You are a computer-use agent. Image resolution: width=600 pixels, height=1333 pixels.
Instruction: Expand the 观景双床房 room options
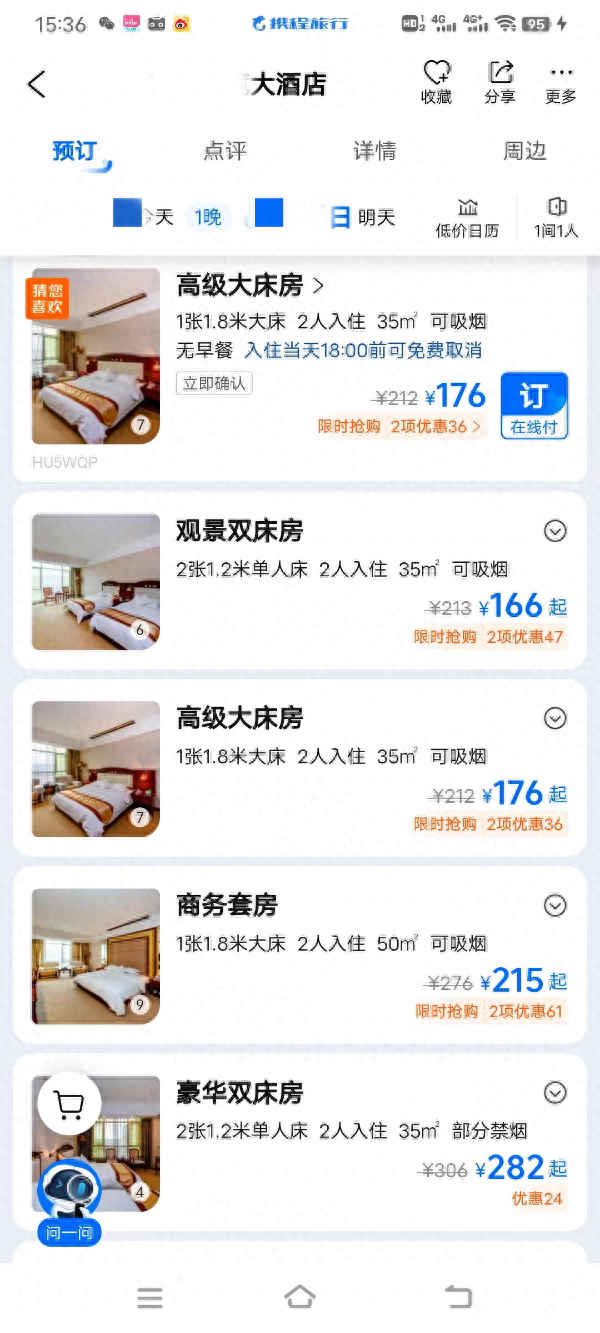(555, 531)
